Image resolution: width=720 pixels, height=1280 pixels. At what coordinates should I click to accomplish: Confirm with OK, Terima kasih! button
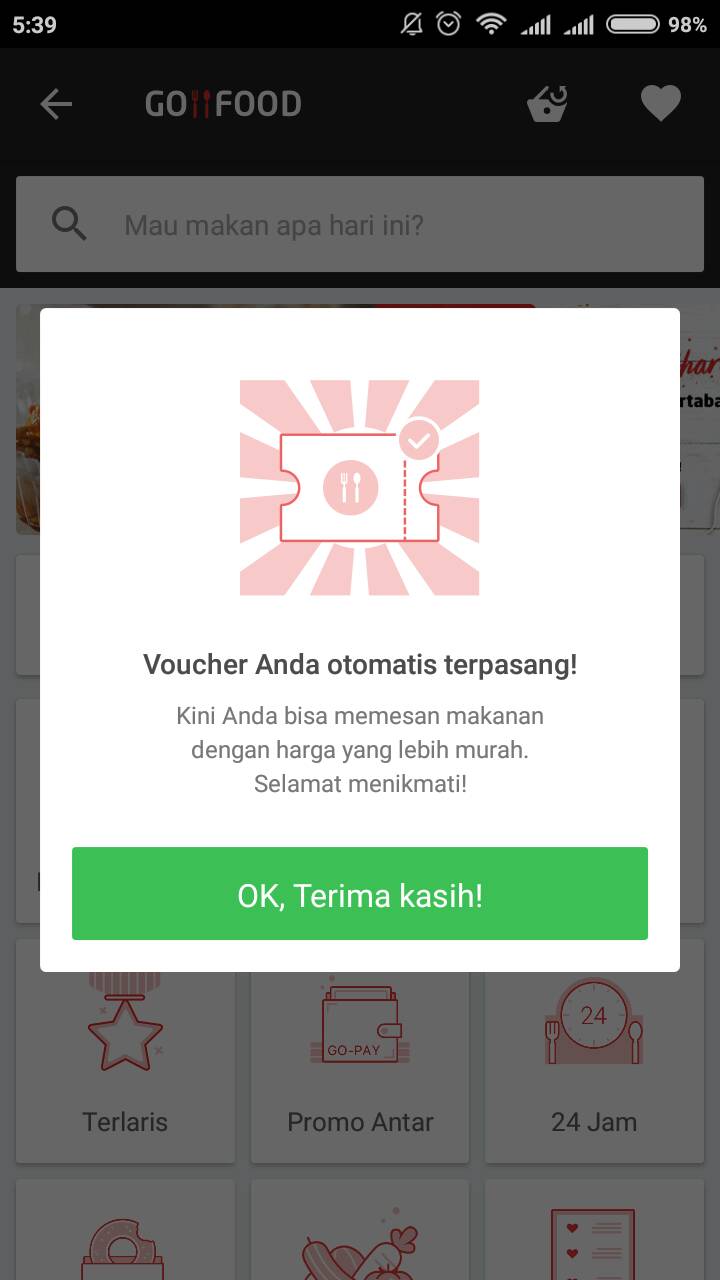(360, 894)
